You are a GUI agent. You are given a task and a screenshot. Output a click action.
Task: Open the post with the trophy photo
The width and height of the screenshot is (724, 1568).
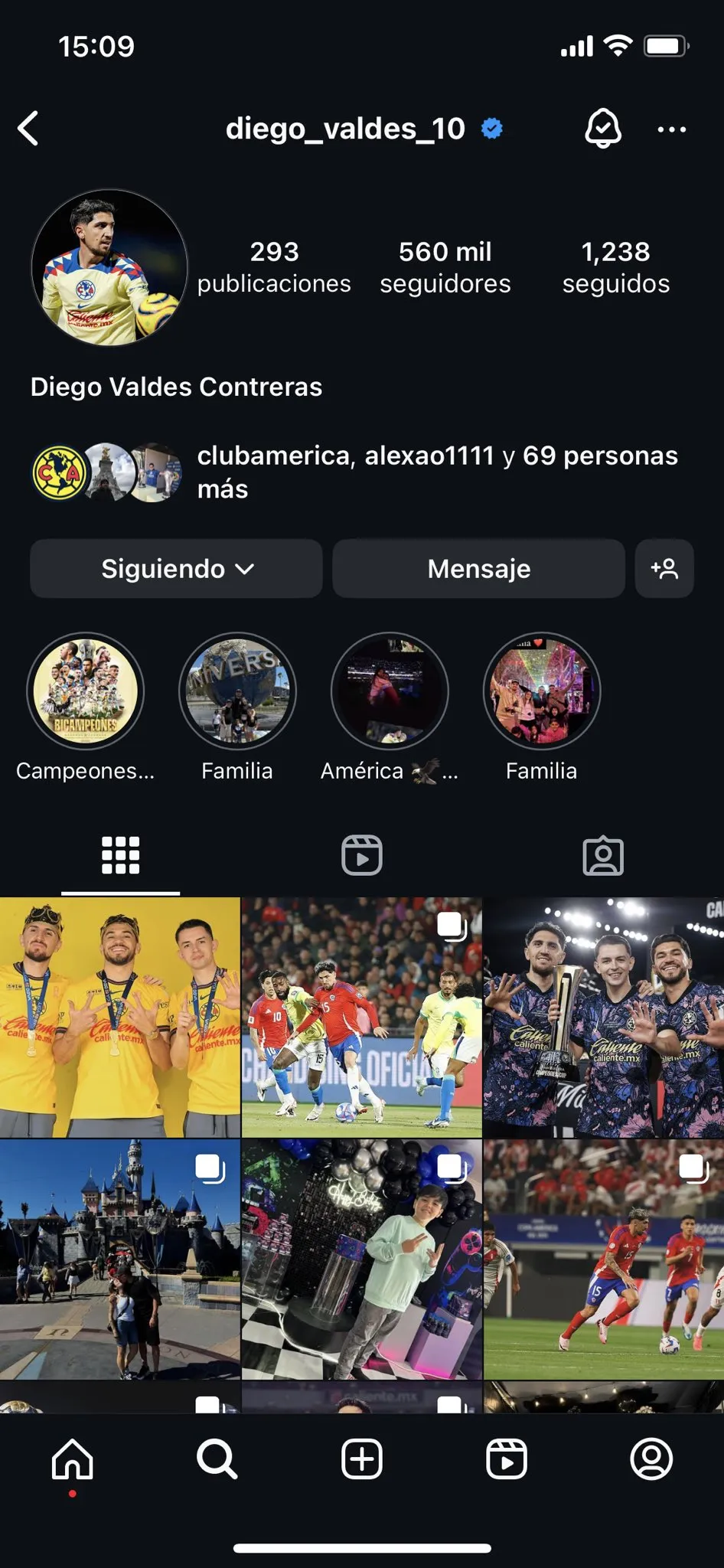[603, 1017]
